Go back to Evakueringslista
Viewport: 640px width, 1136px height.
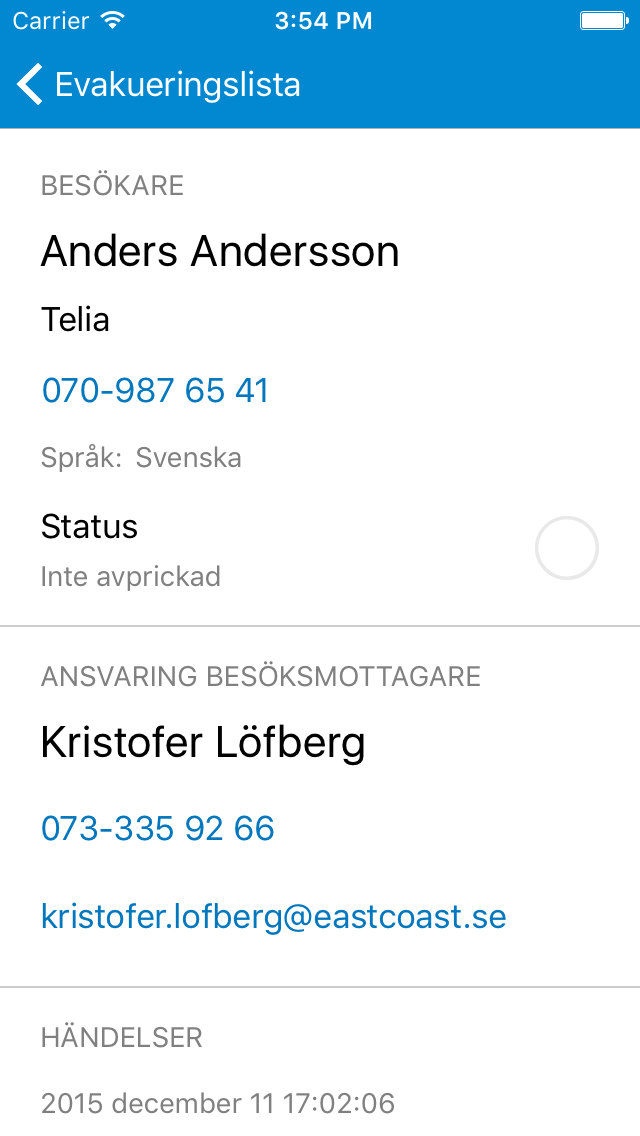coord(159,84)
